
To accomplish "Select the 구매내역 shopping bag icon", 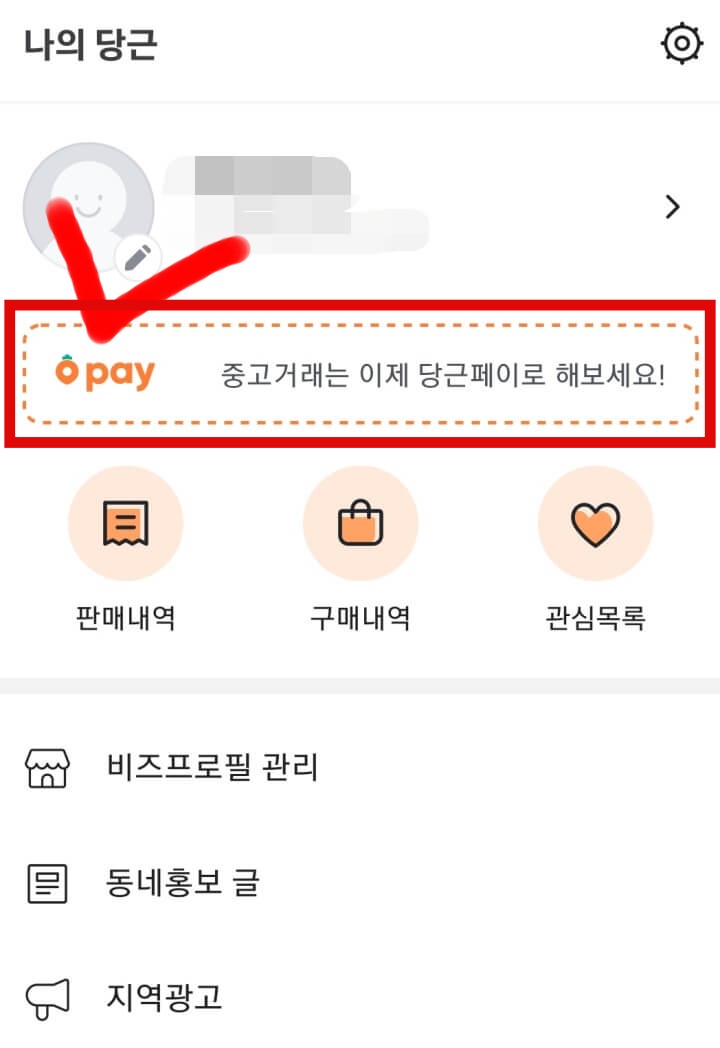I will (361, 523).
